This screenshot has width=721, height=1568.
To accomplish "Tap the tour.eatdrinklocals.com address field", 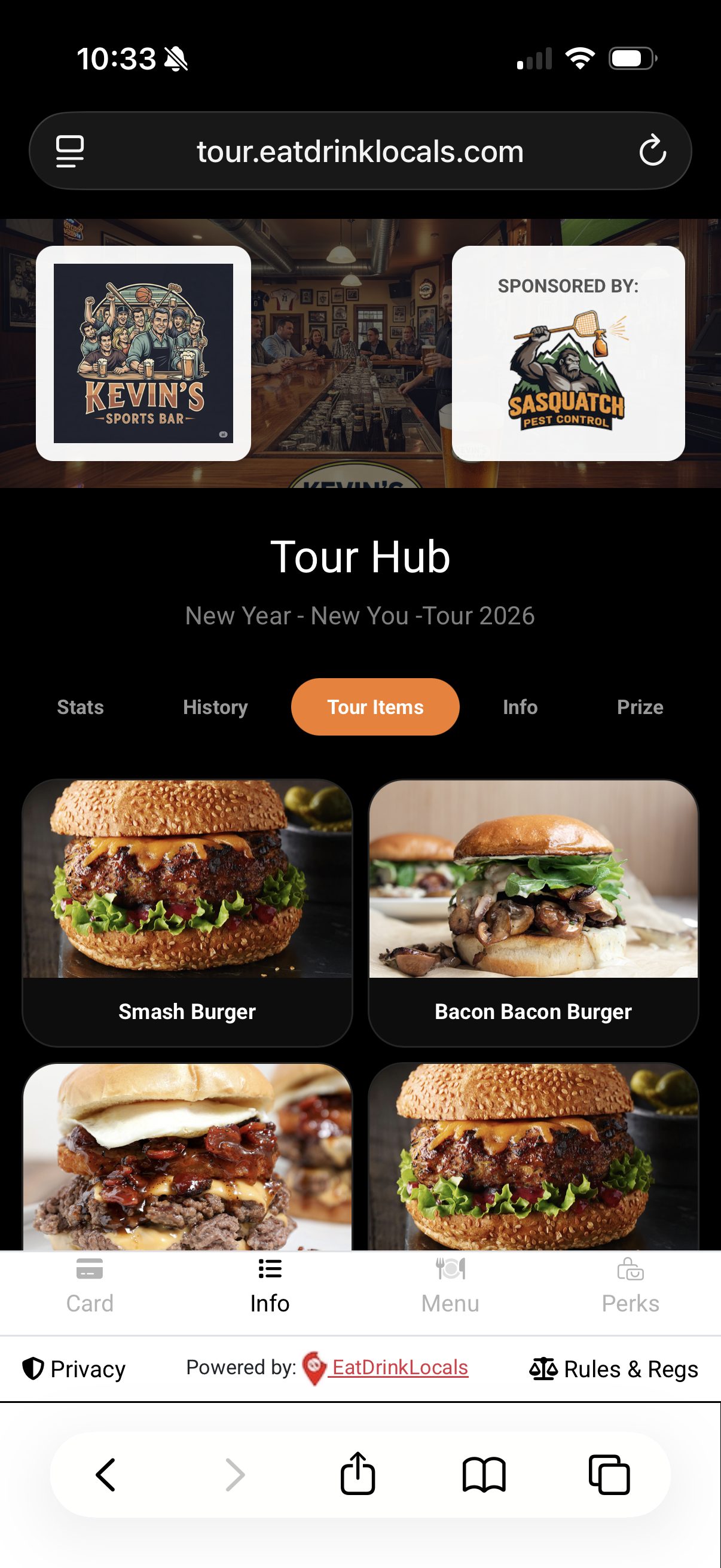I will [359, 151].
